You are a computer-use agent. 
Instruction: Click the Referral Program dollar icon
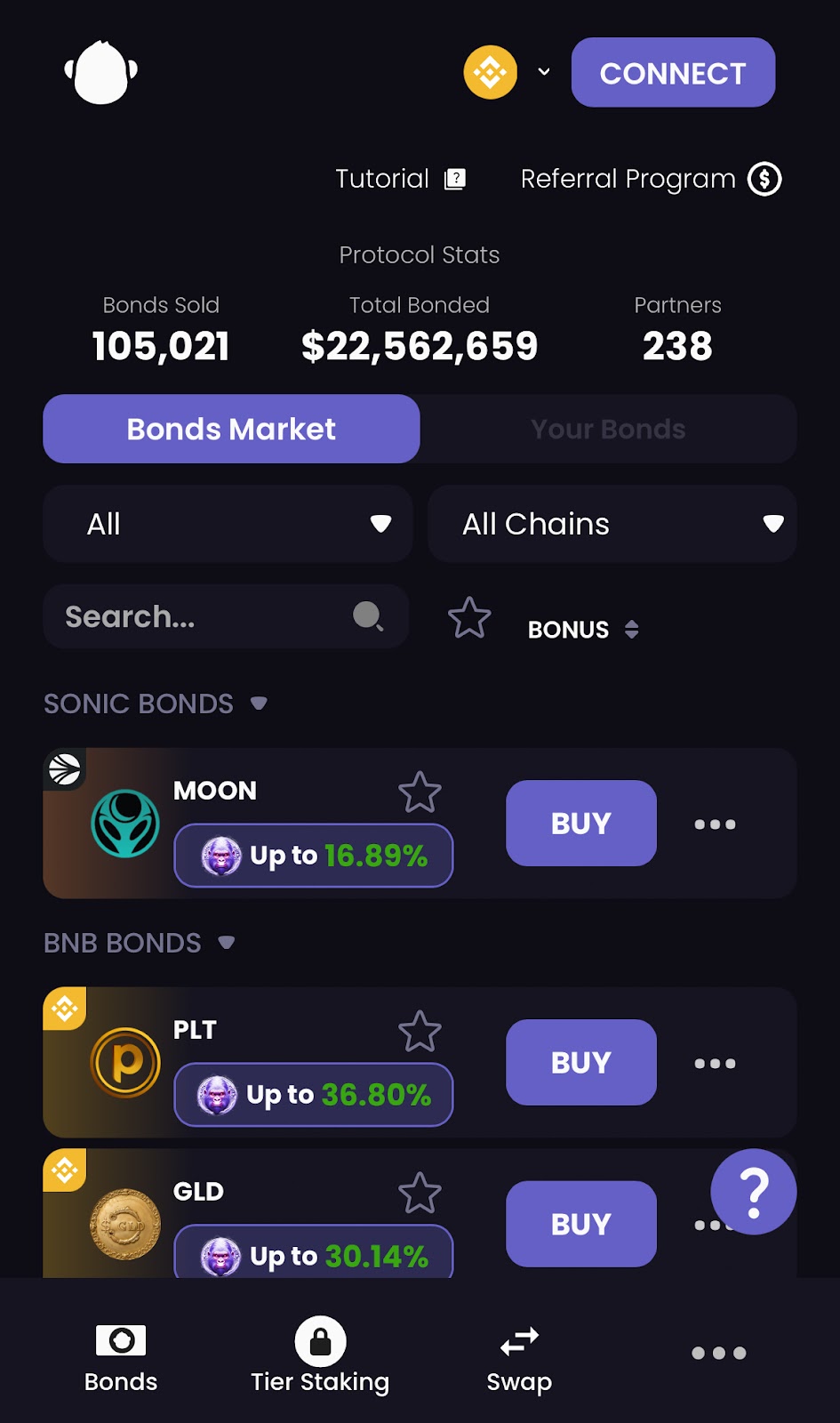click(764, 179)
